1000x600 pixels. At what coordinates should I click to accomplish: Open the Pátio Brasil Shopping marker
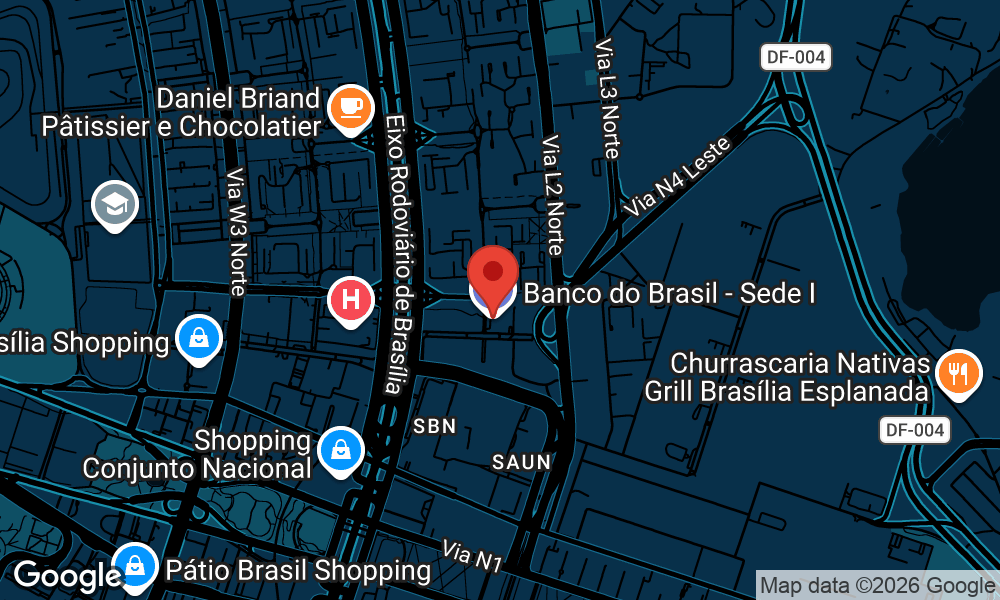tap(134, 566)
